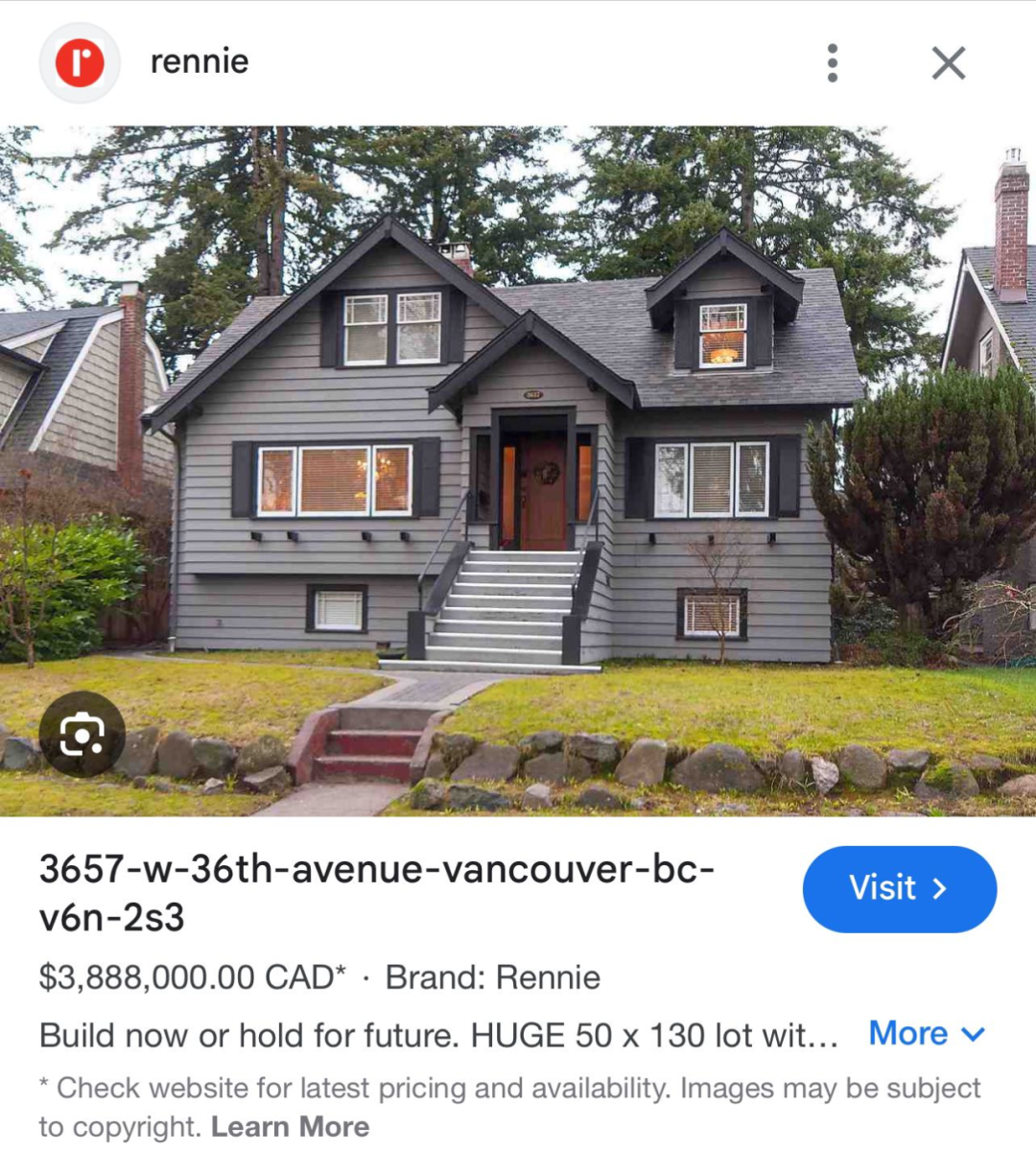Close the image viewer

(948, 63)
